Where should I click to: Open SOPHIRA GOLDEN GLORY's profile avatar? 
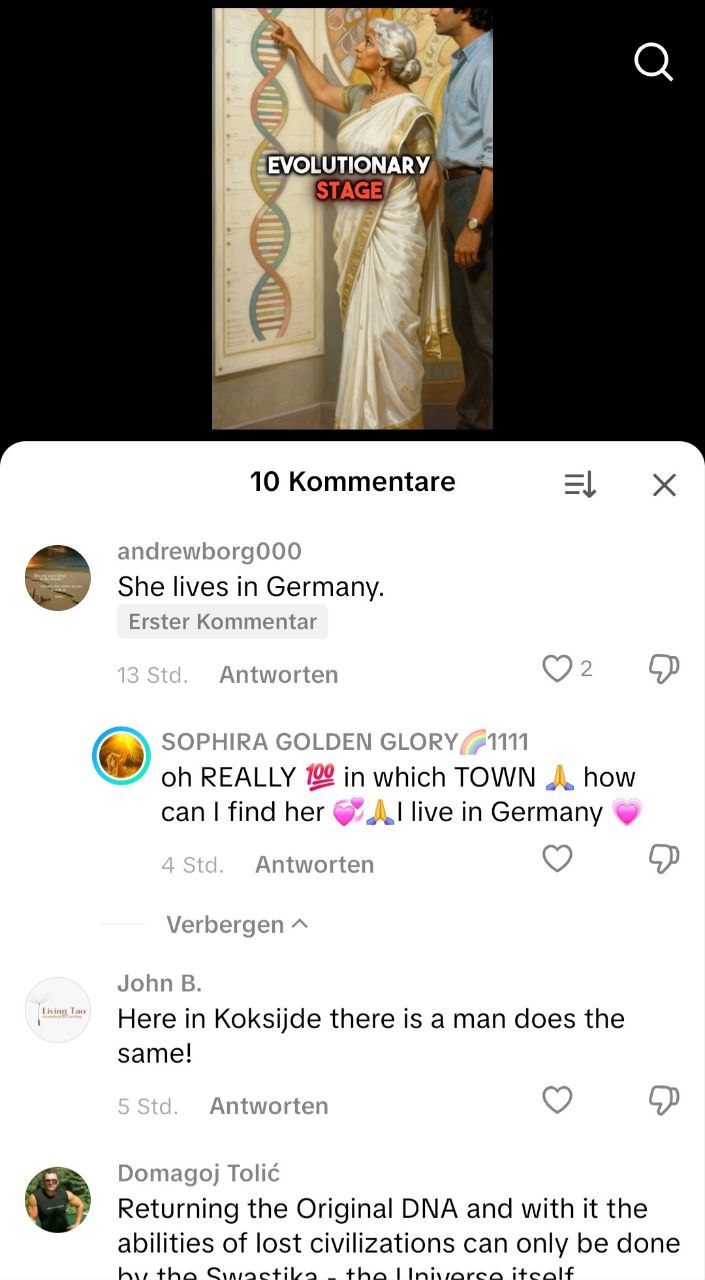click(x=121, y=756)
